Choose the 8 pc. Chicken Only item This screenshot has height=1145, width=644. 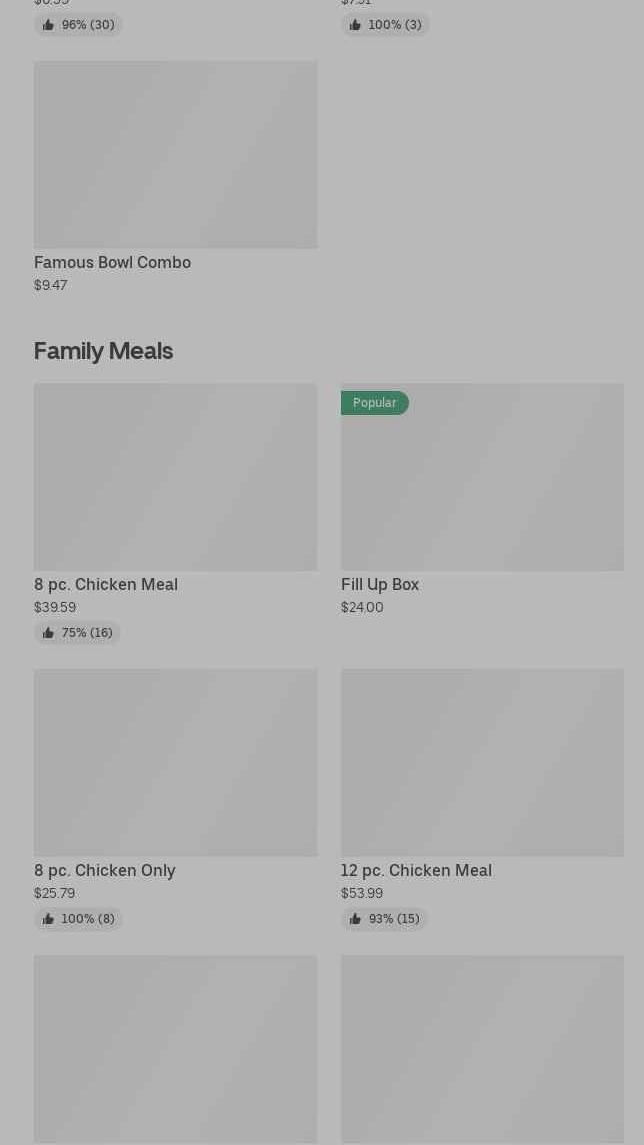[x=175, y=800]
